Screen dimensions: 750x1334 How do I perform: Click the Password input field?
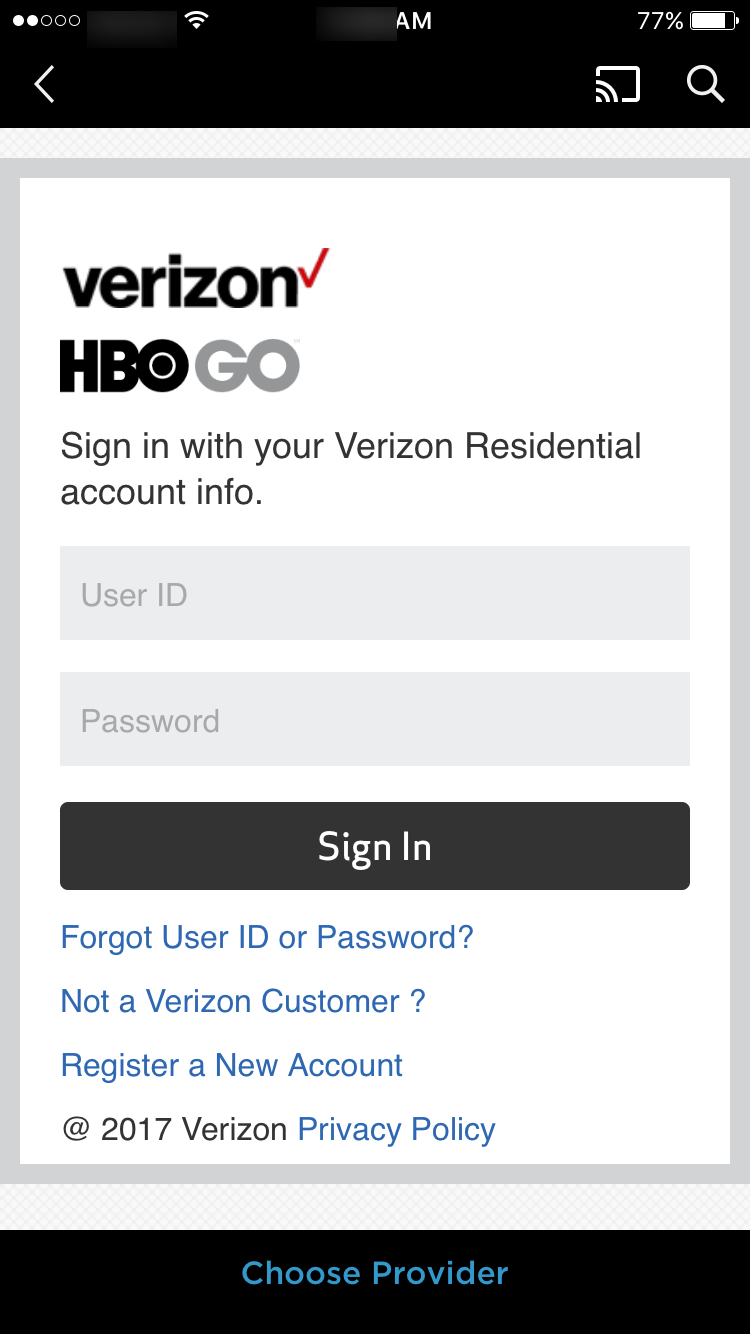click(375, 719)
